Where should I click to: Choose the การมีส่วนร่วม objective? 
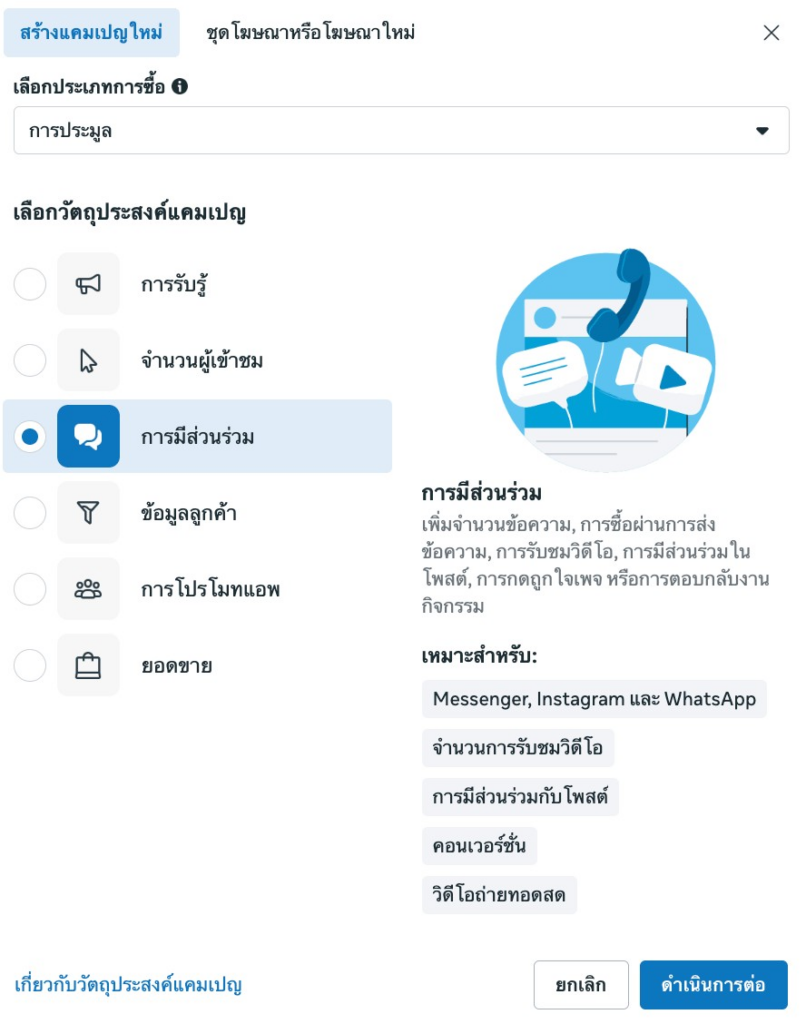(x=30, y=437)
